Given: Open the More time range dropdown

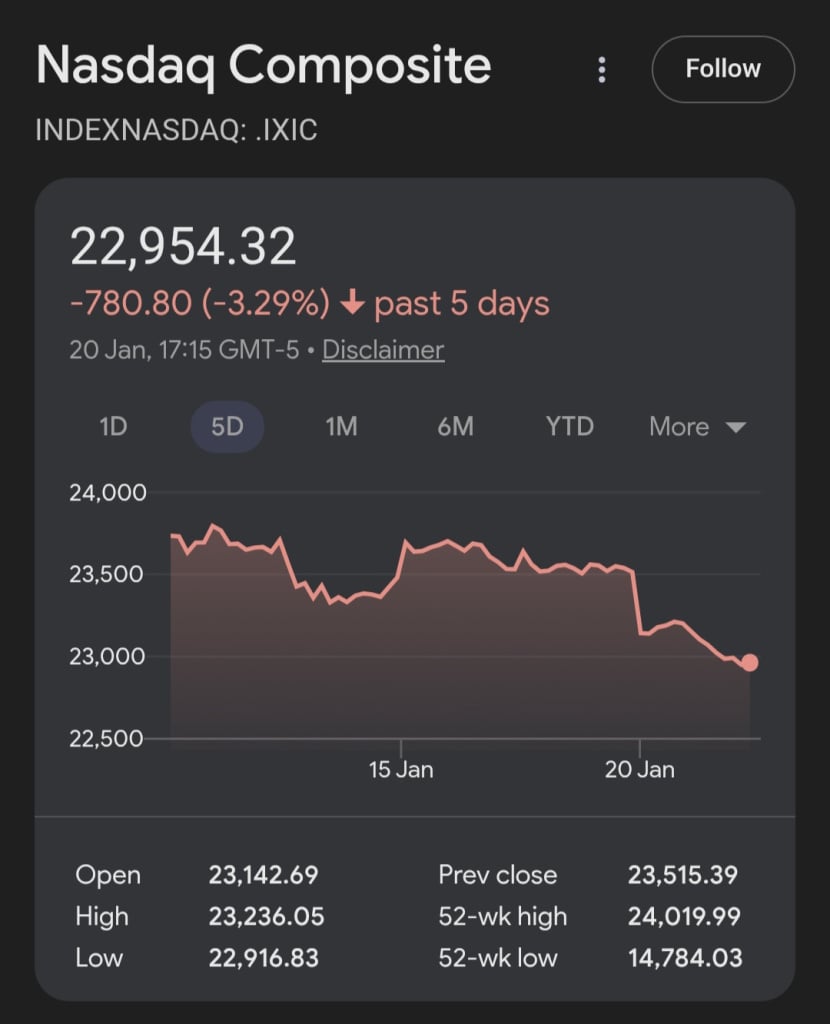Looking at the screenshot, I should [x=680, y=427].
